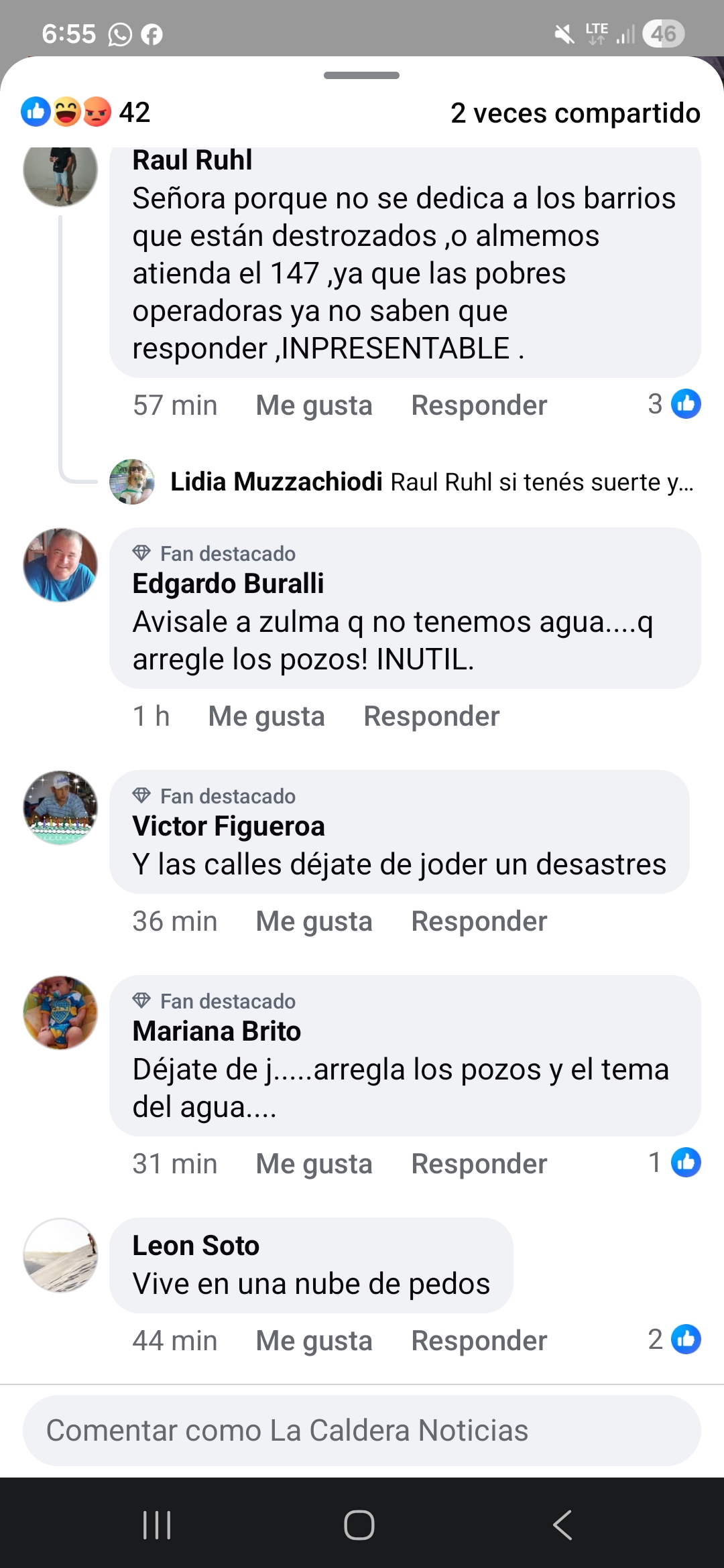The image size is (724, 1568).
Task: Reply to Mariana Brito's comment
Action: (479, 1164)
